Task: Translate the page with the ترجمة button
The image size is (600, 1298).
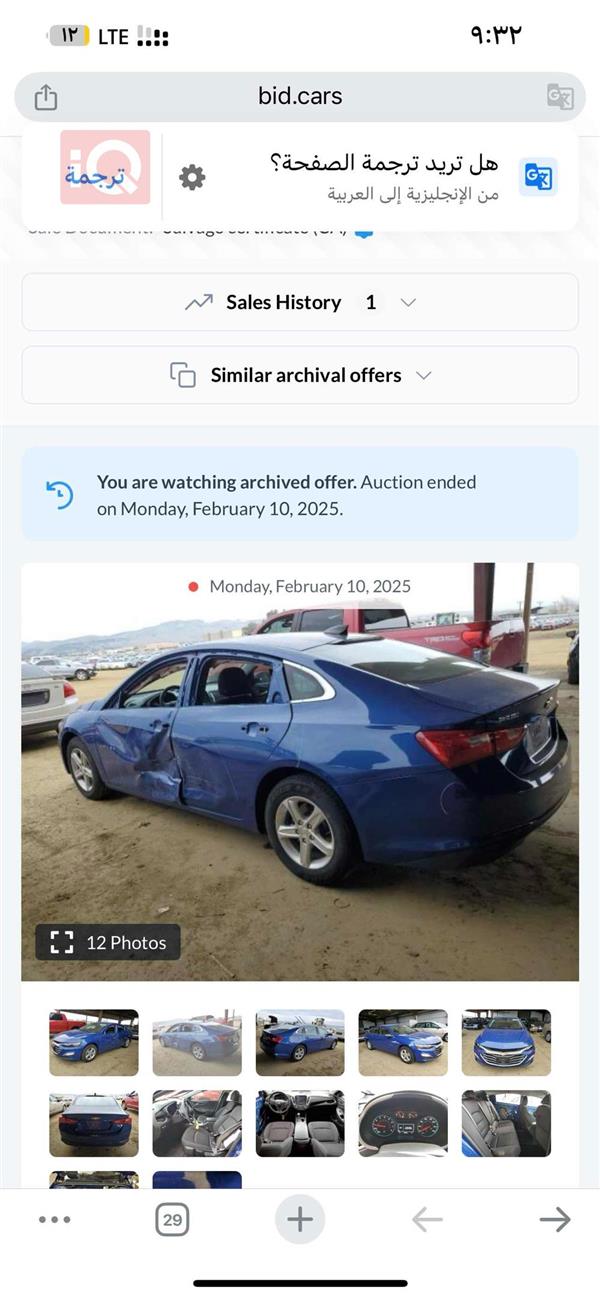Action: [x=104, y=168]
